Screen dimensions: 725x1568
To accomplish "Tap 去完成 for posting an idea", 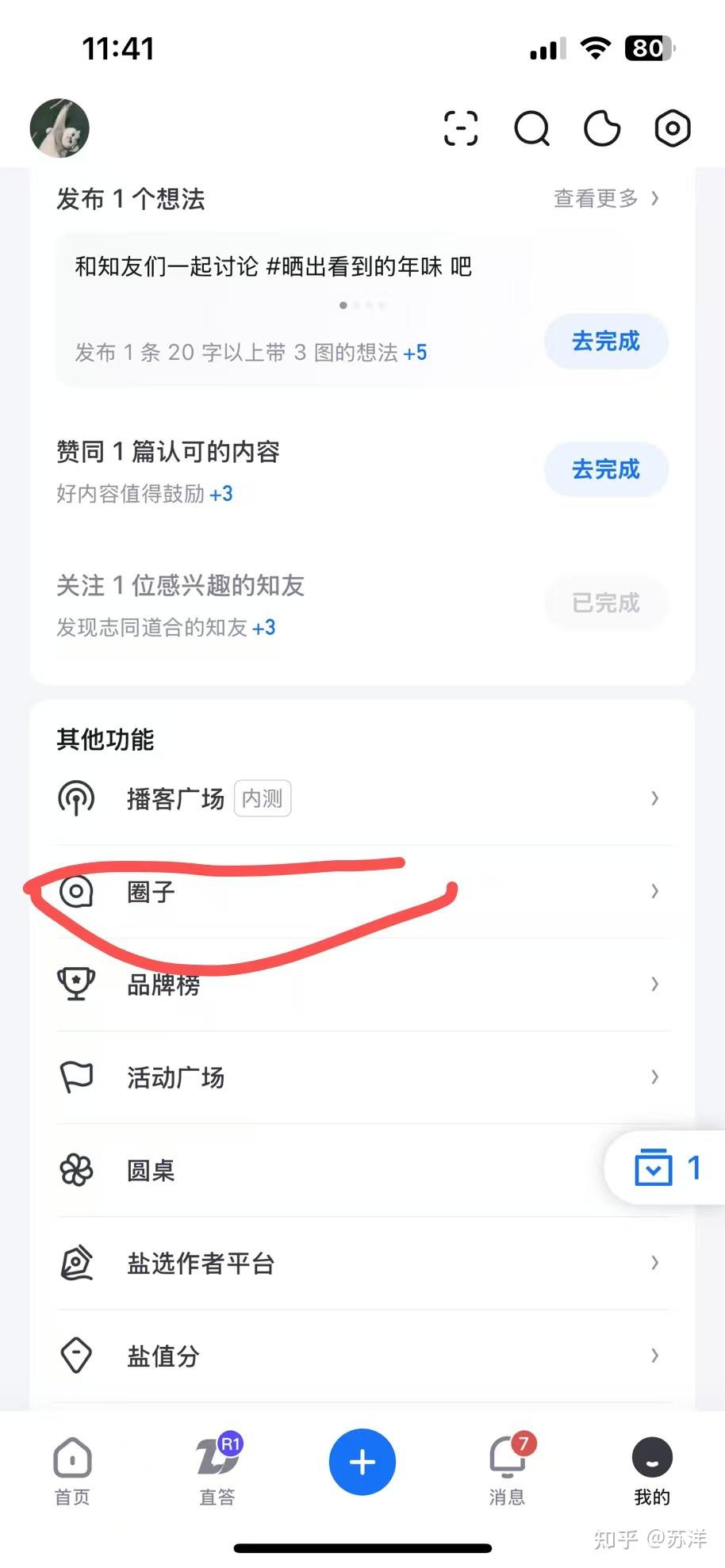I will (x=606, y=342).
